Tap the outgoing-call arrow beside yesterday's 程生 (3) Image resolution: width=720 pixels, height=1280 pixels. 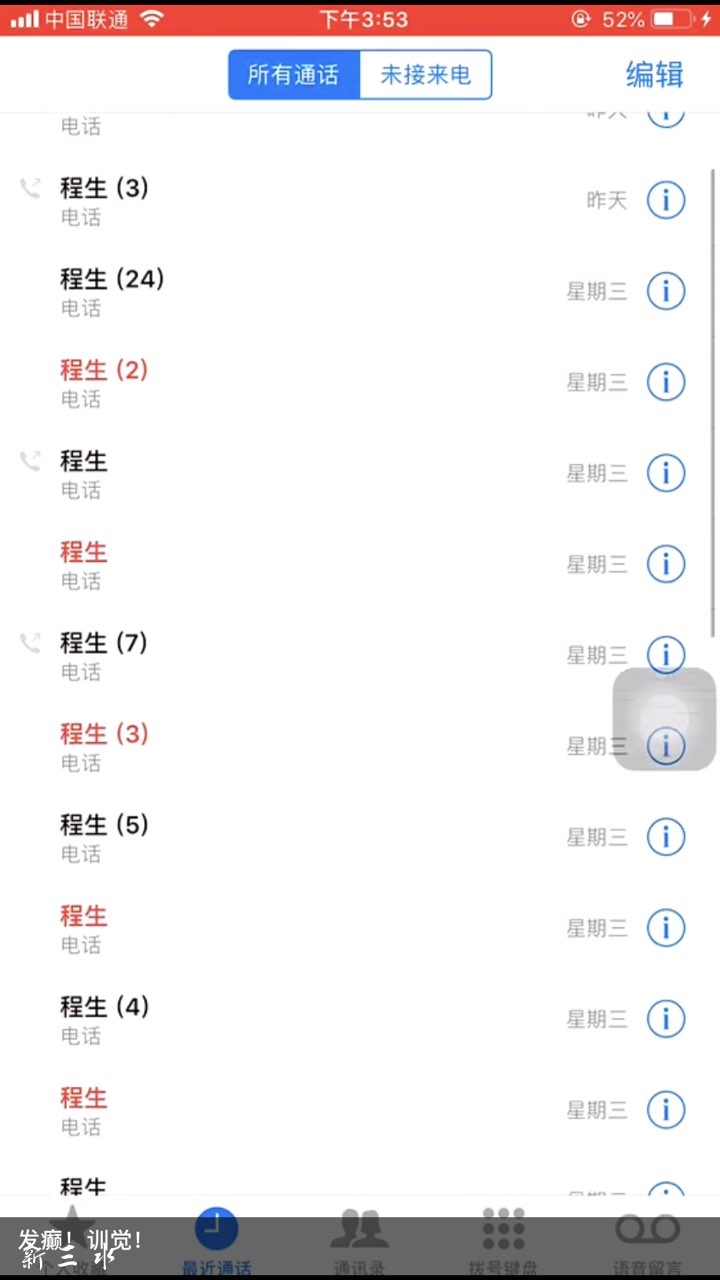[30, 187]
